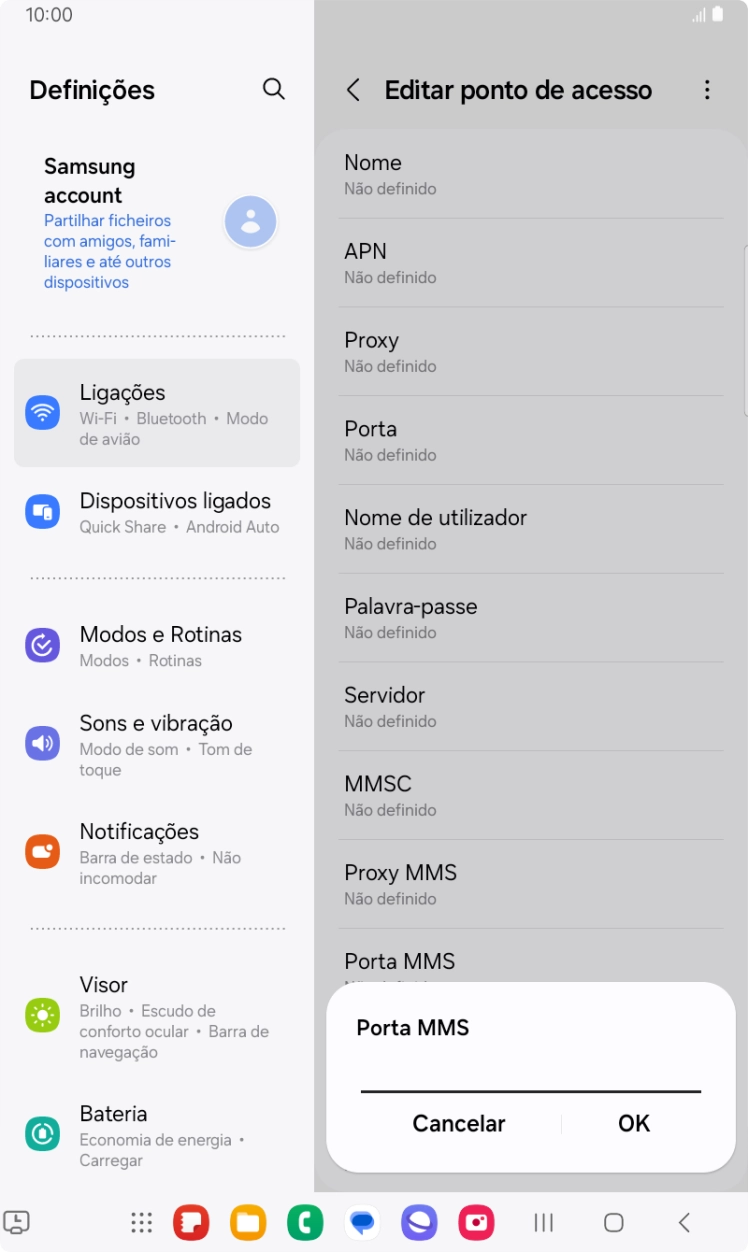Image resolution: width=748 pixels, height=1252 pixels.
Task: Open Notificações via its bell icon
Action: point(42,851)
